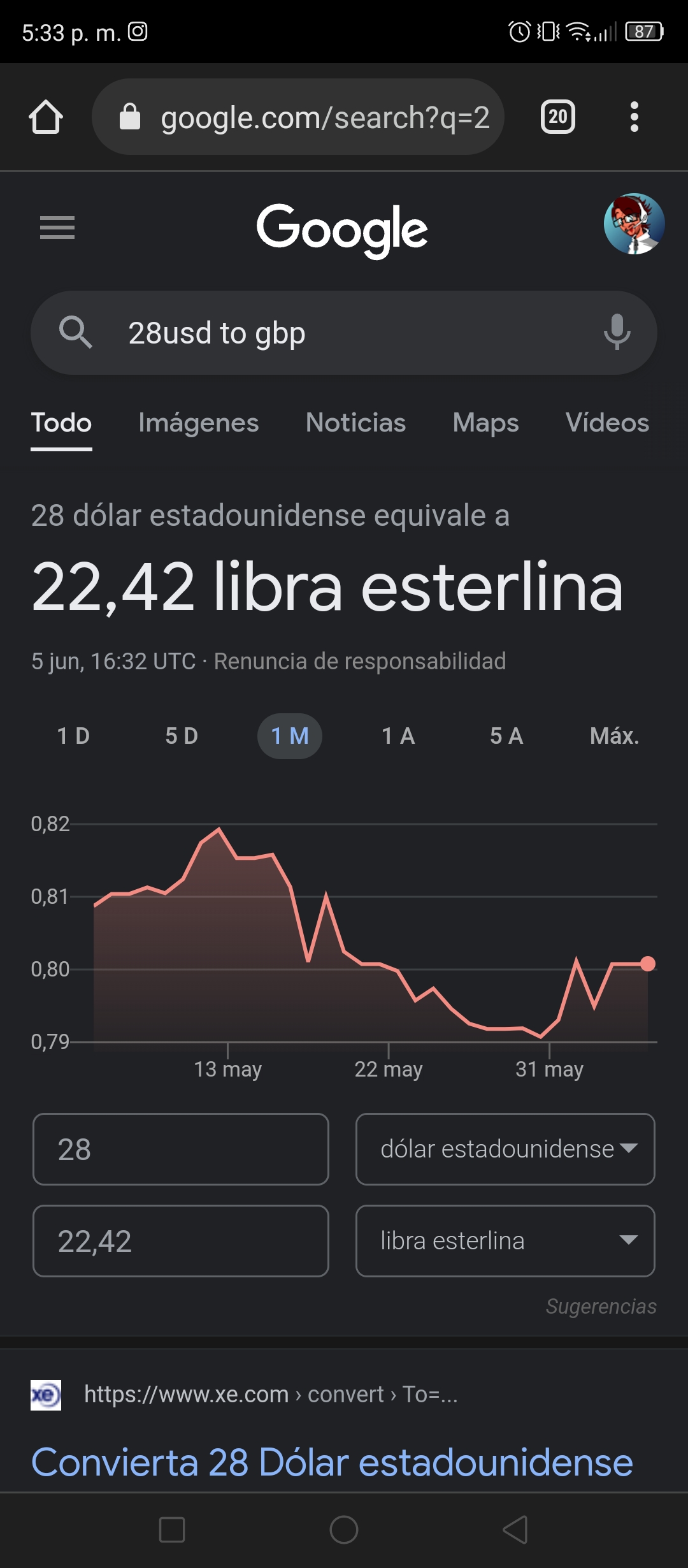Open the tab switcher showing 20 tabs

coord(558,117)
